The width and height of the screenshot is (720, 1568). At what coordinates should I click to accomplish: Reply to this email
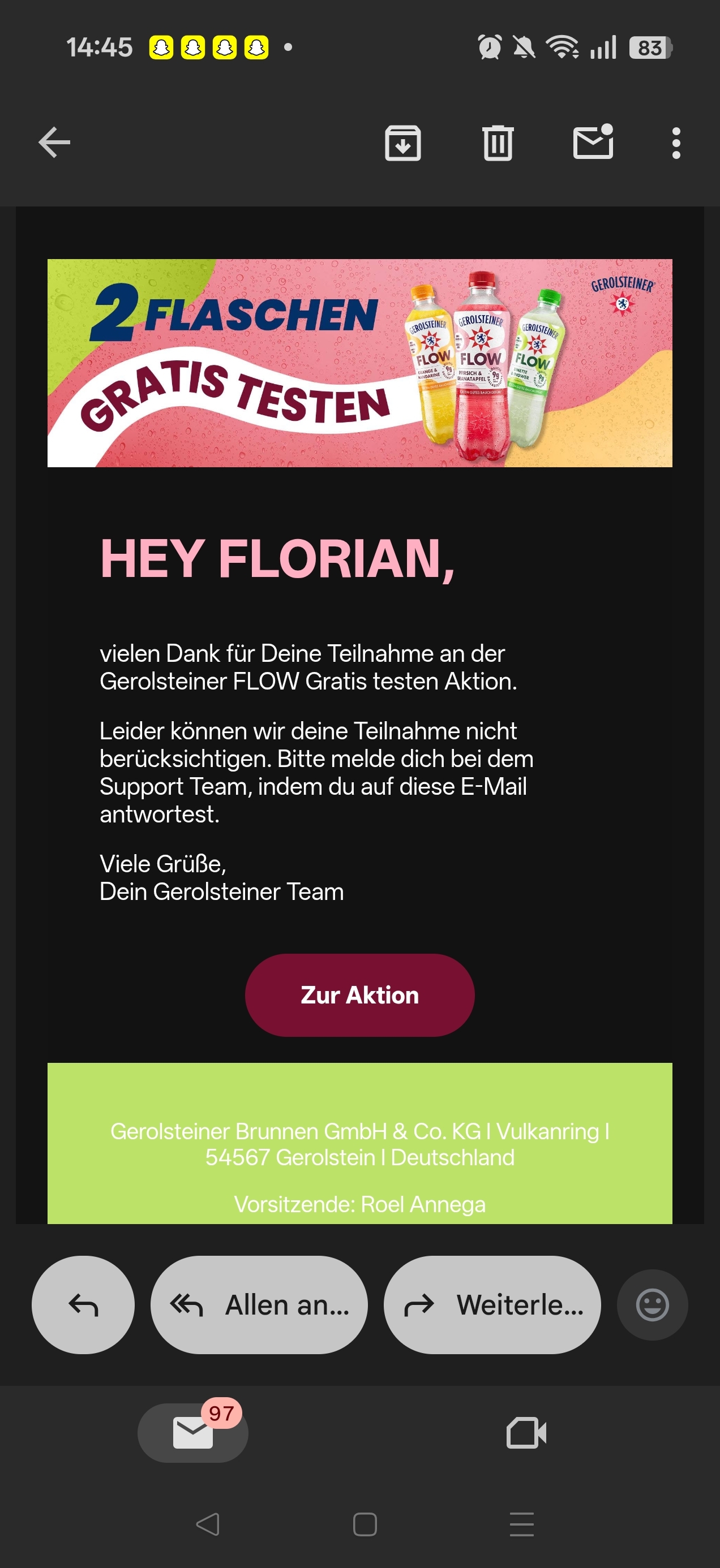click(x=83, y=1304)
